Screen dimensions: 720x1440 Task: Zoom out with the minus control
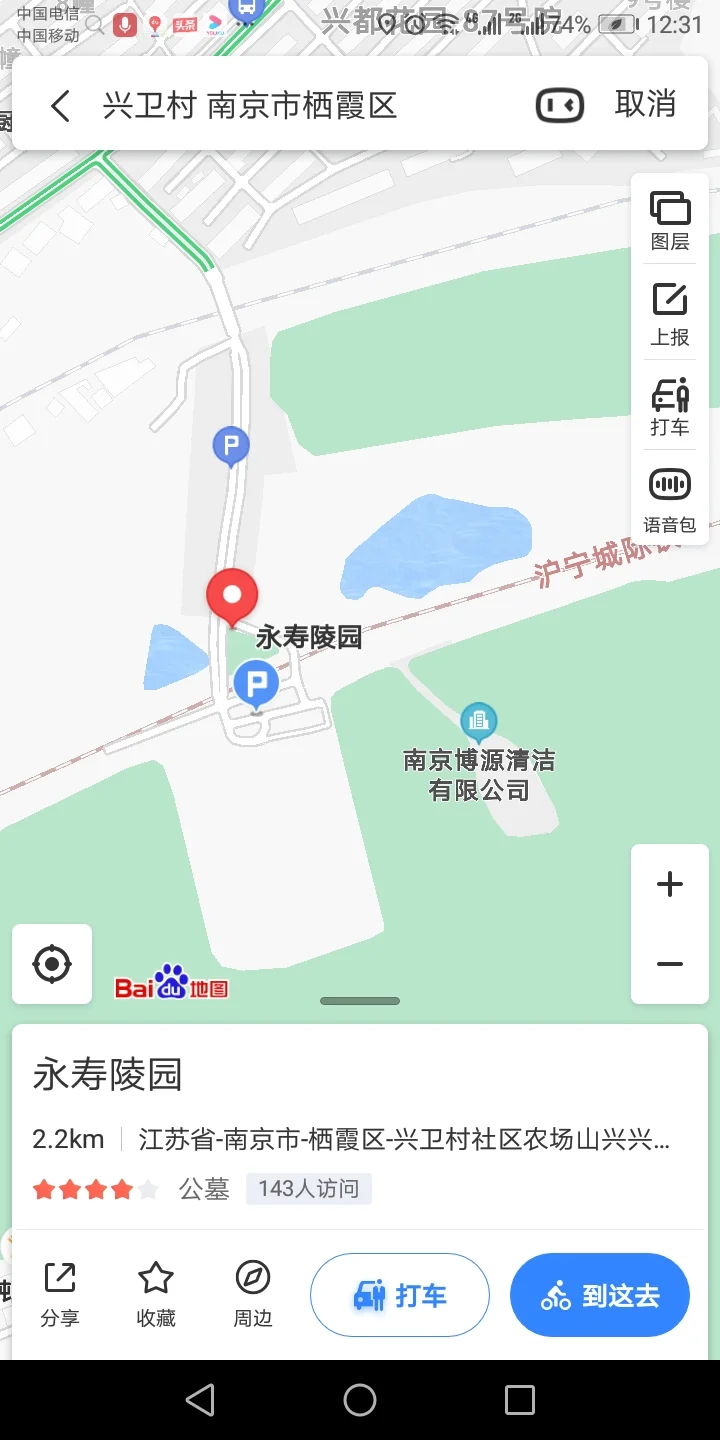click(x=669, y=962)
